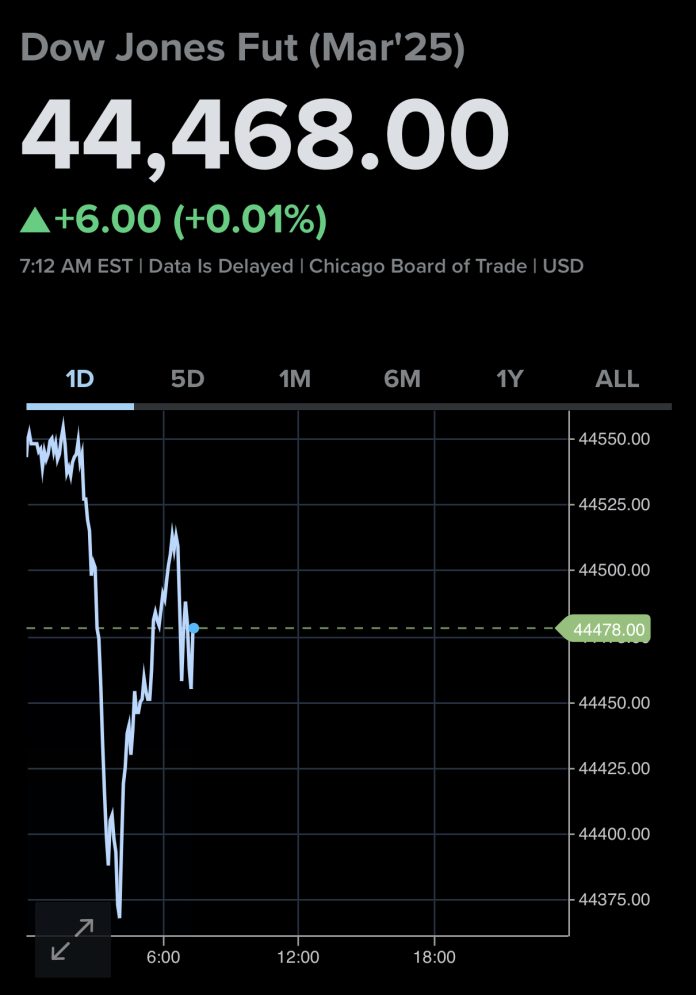
Task: View the 1Y price history
Action: (x=510, y=379)
